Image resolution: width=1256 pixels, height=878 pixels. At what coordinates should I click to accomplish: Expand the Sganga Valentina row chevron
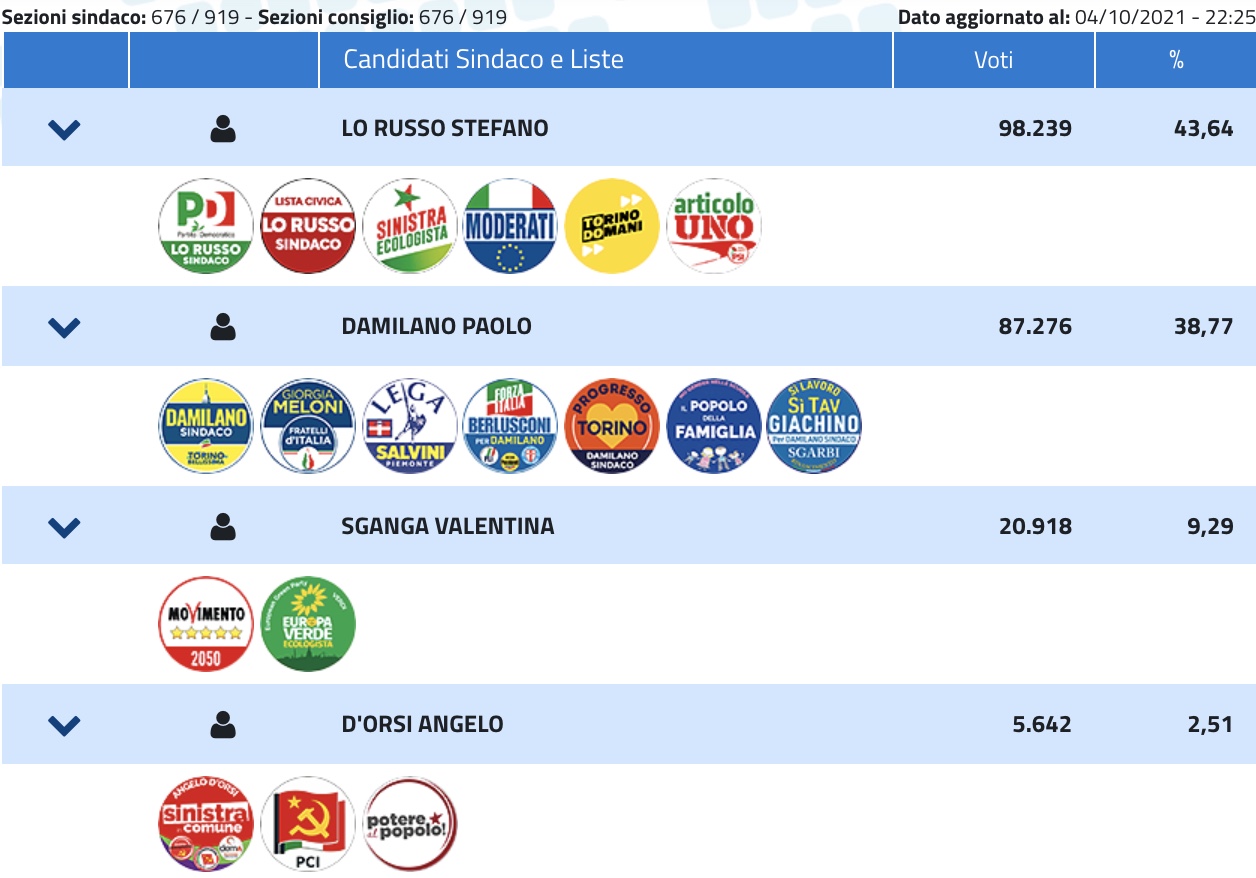click(x=64, y=526)
